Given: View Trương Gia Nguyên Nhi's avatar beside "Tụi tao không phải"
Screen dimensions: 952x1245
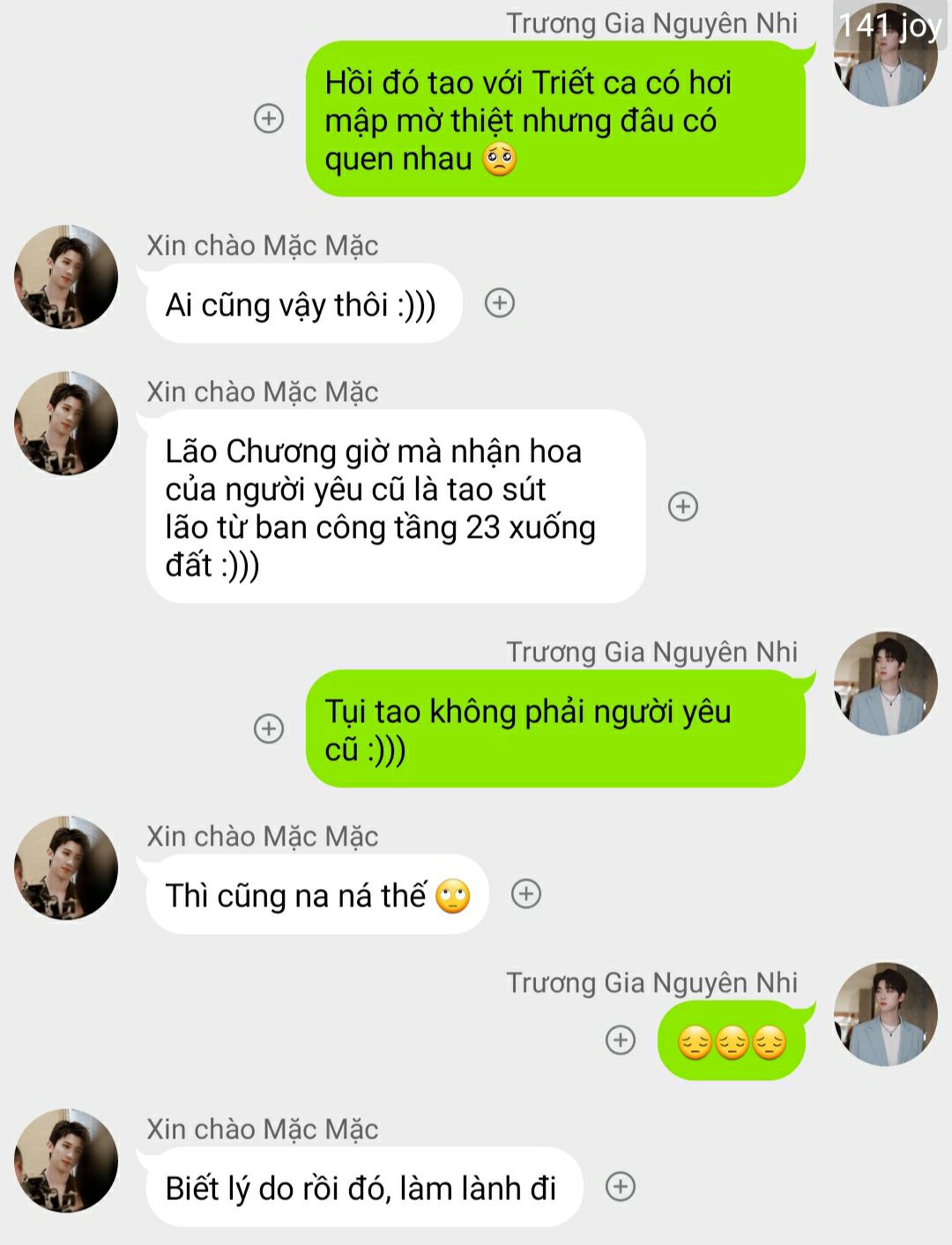Looking at the screenshot, I should [x=885, y=683].
